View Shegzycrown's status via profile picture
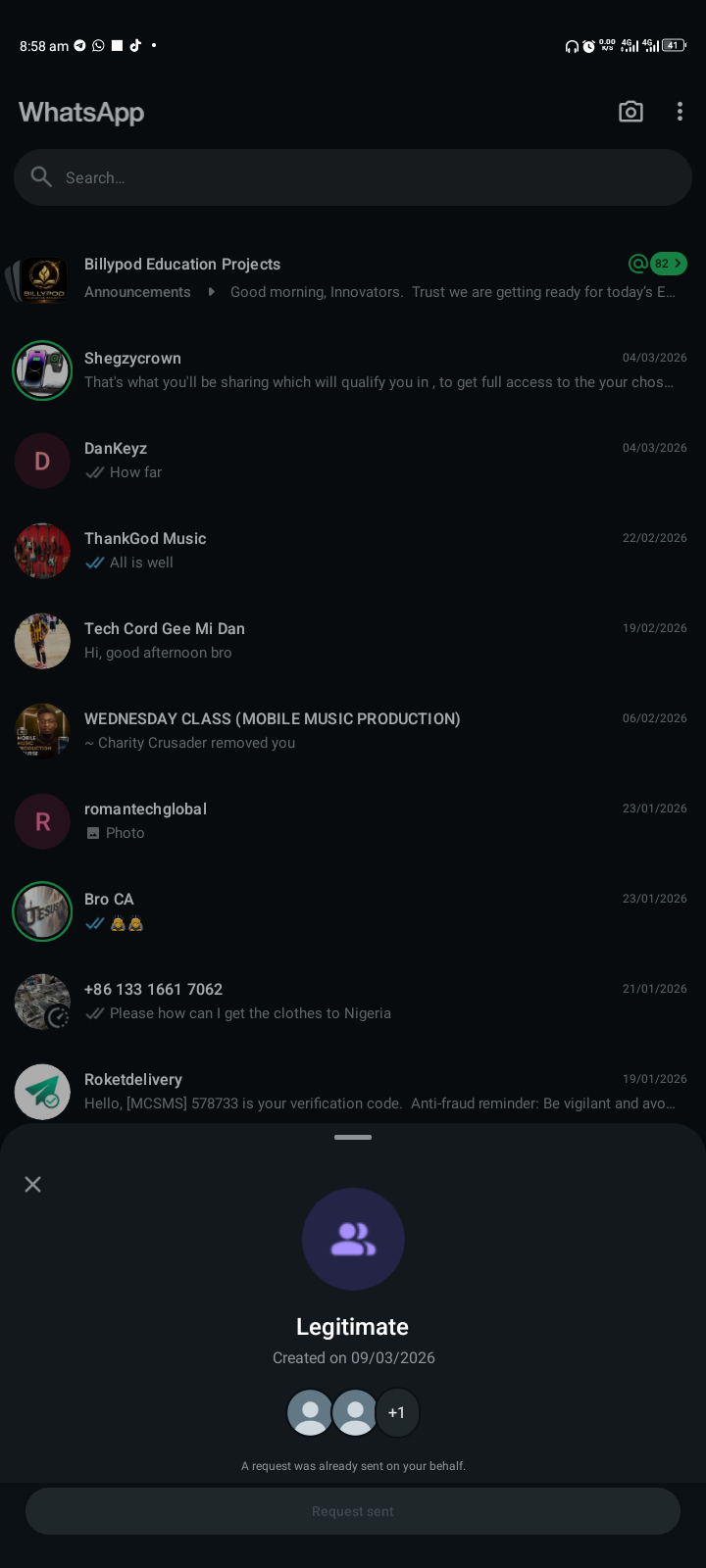This screenshot has width=706, height=1568. [x=42, y=370]
